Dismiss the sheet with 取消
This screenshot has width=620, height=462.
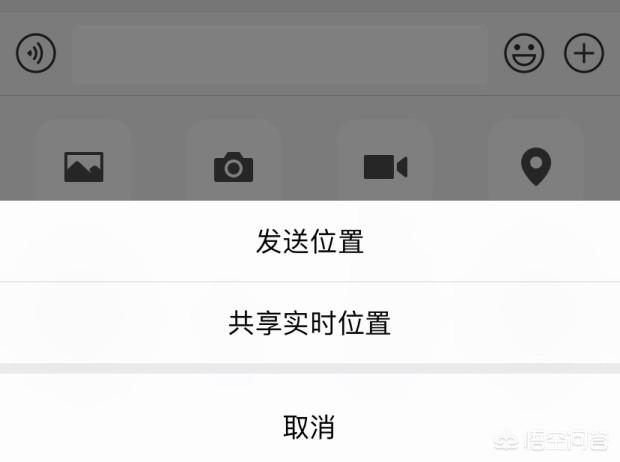click(310, 427)
